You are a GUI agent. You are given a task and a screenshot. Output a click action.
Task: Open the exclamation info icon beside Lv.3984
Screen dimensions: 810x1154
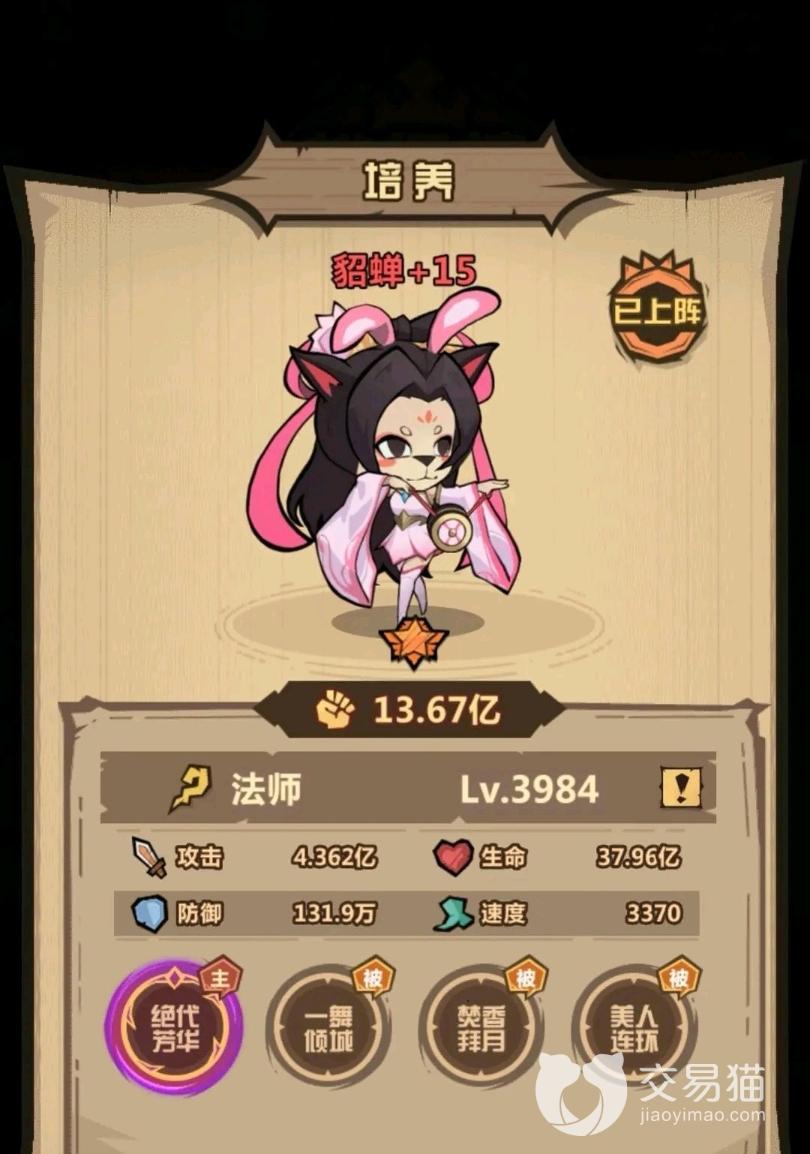(682, 788)
